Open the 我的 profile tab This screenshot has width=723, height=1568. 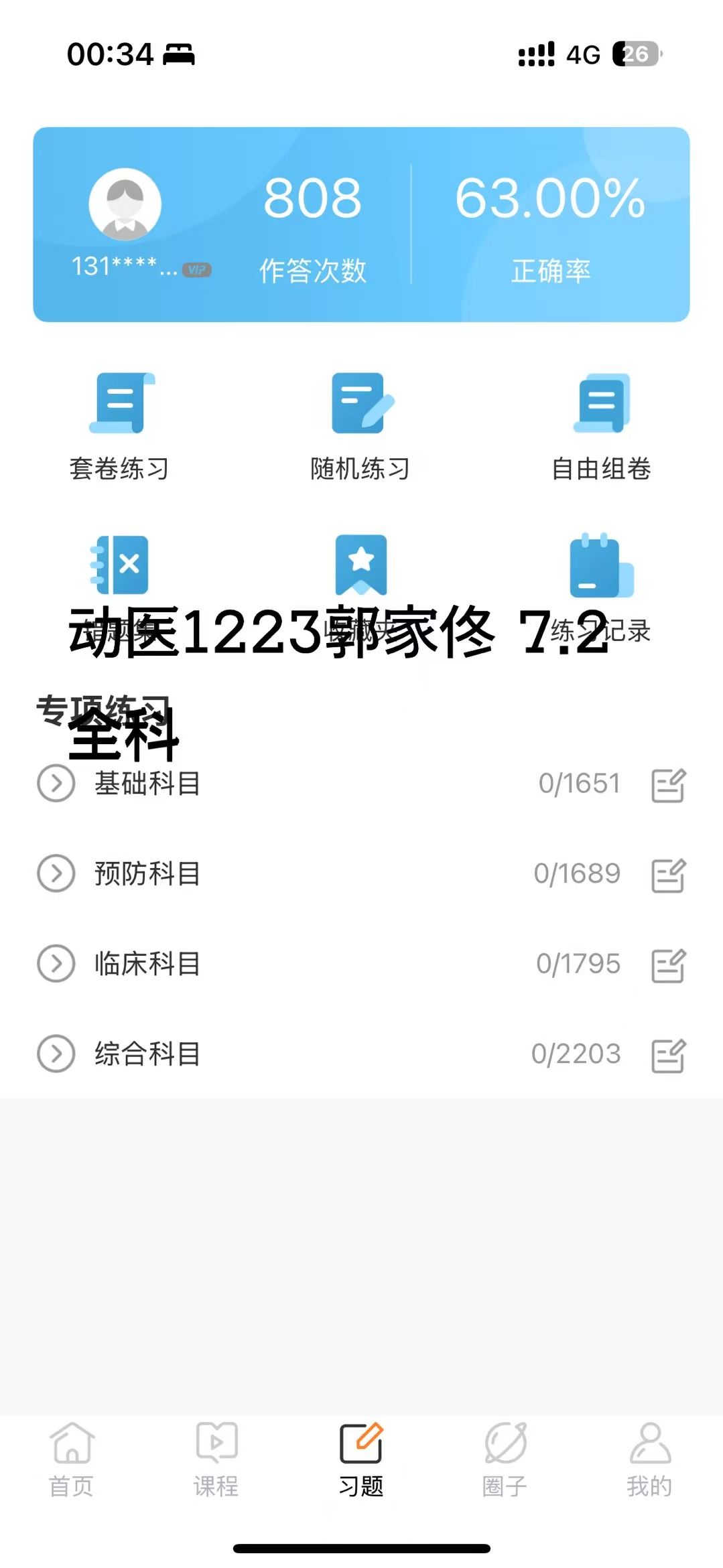649,1460
